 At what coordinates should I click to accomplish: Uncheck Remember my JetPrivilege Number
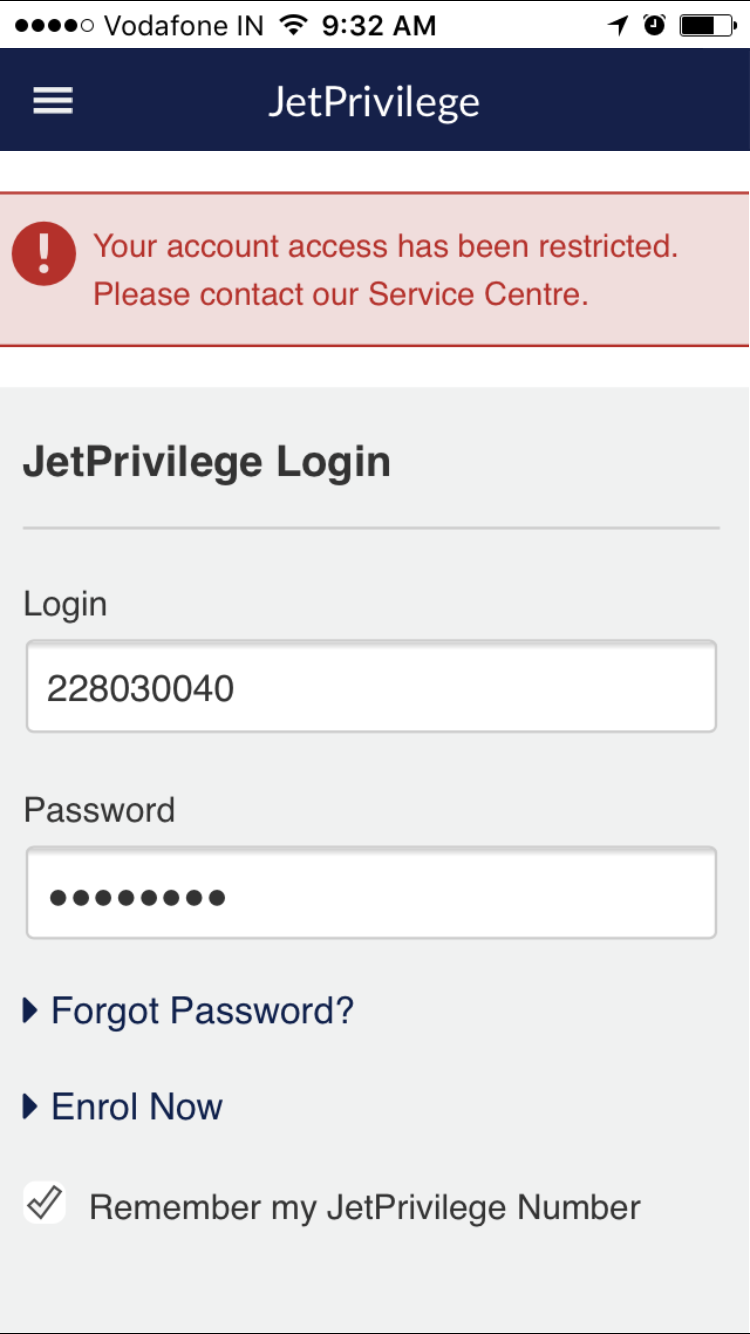[45, 1203]
